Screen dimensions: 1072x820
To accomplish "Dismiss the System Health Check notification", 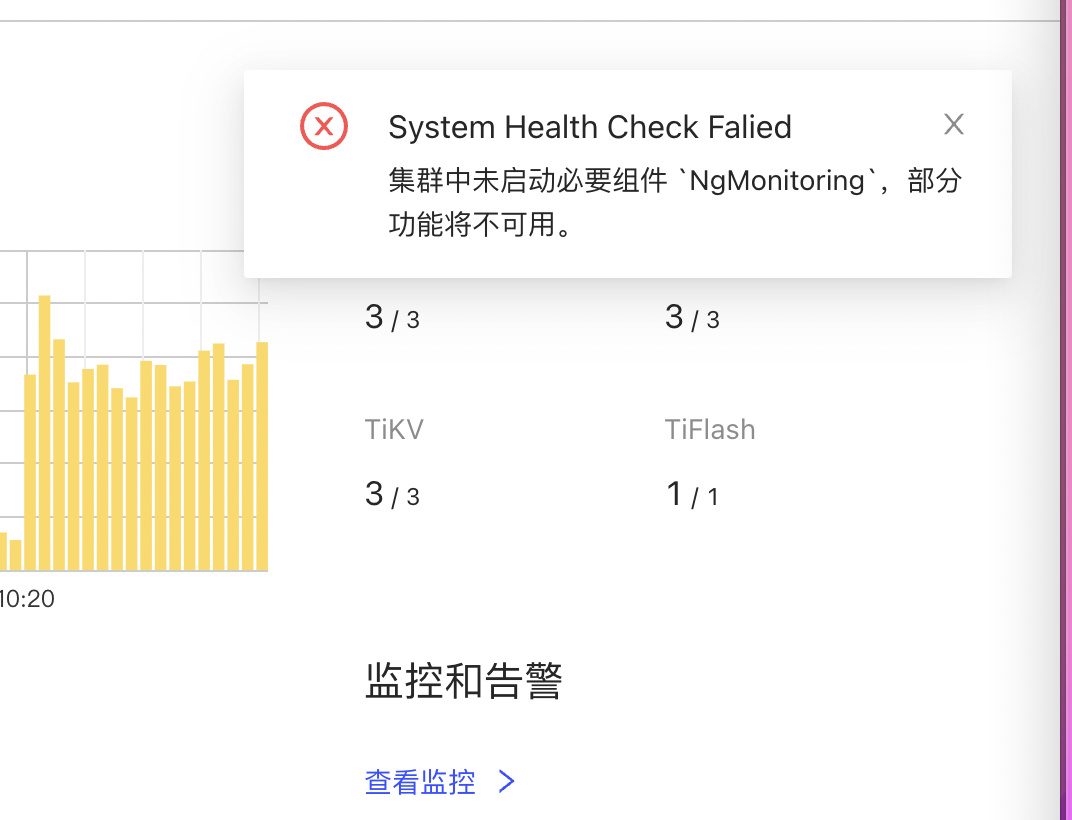I will click(954, 125).
